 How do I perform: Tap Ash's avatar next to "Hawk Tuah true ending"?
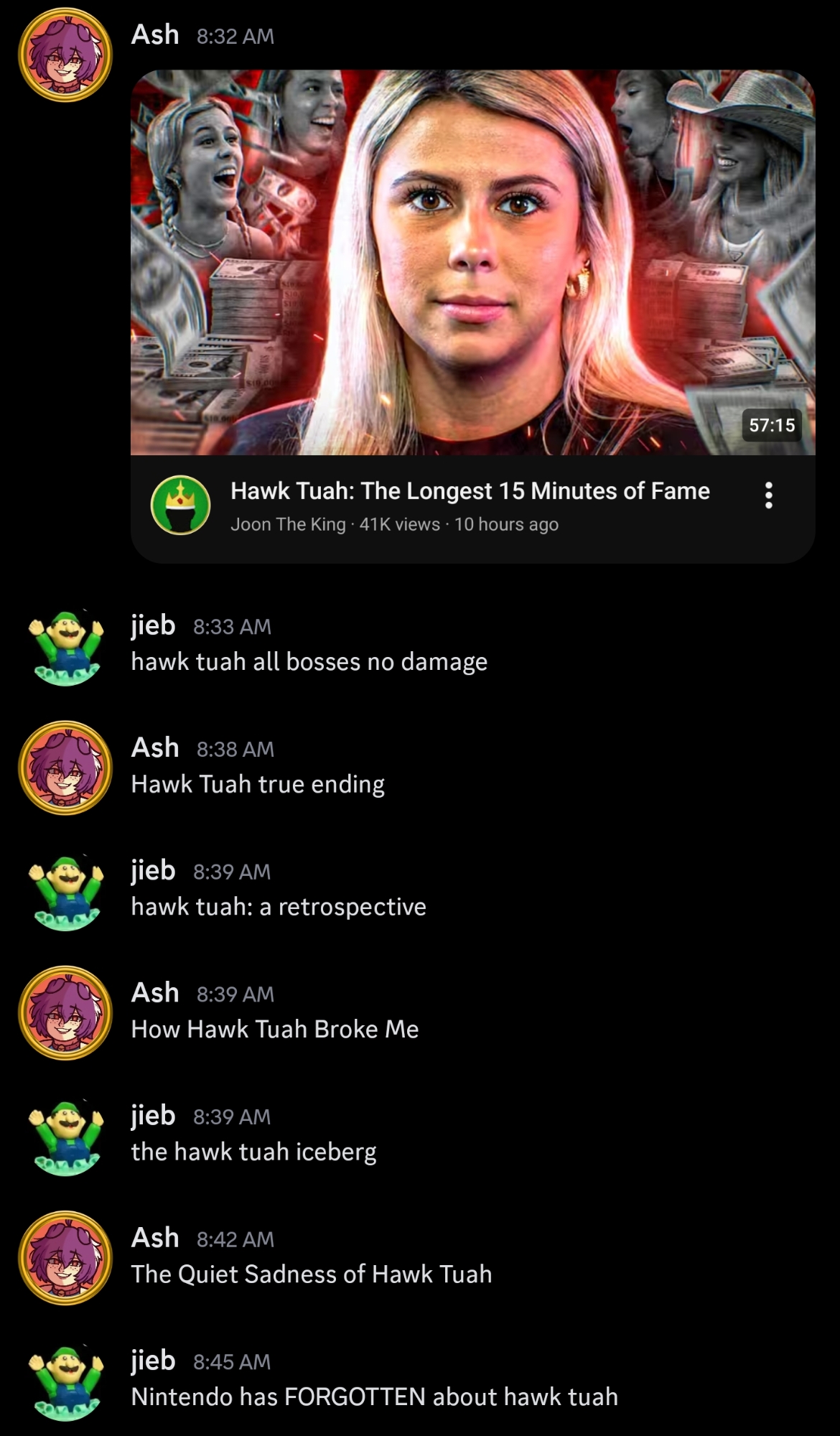(65, 768)
